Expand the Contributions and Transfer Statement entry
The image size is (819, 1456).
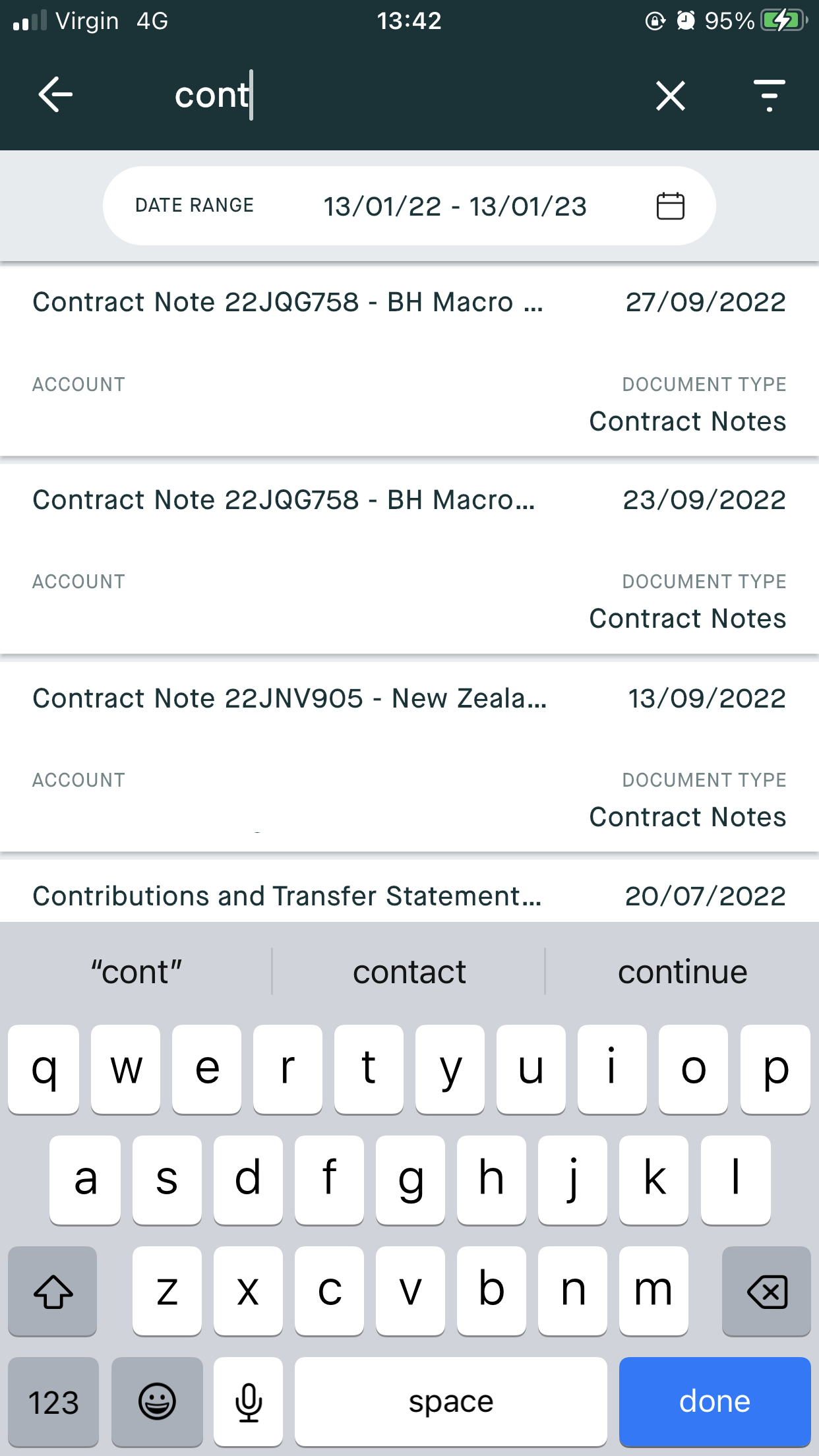(x=287, y=895)
